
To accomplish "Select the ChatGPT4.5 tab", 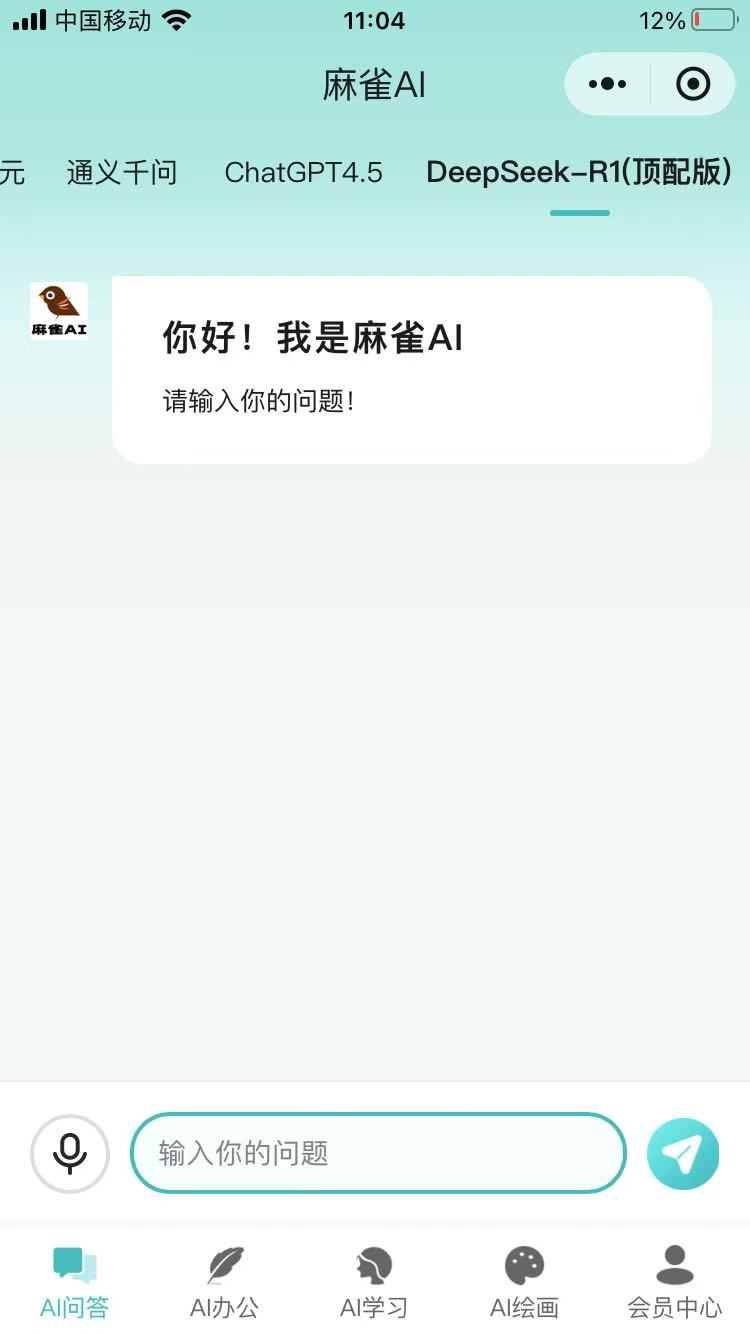I will 303,172.
